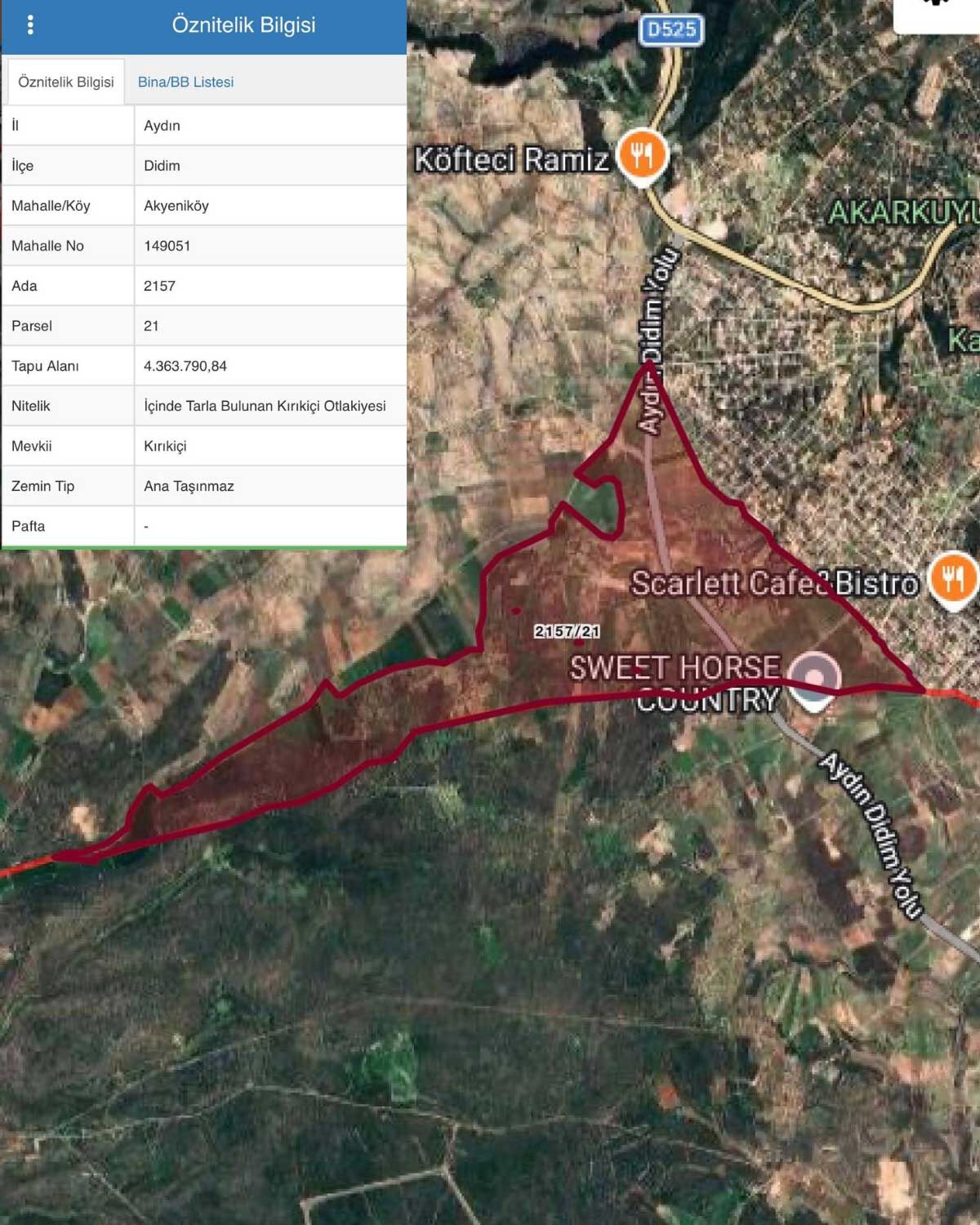This screenshot has width=980, height=1225.
Task: Open the Köfteci Ramiz restaurant marker
Action: coord(643,154)
